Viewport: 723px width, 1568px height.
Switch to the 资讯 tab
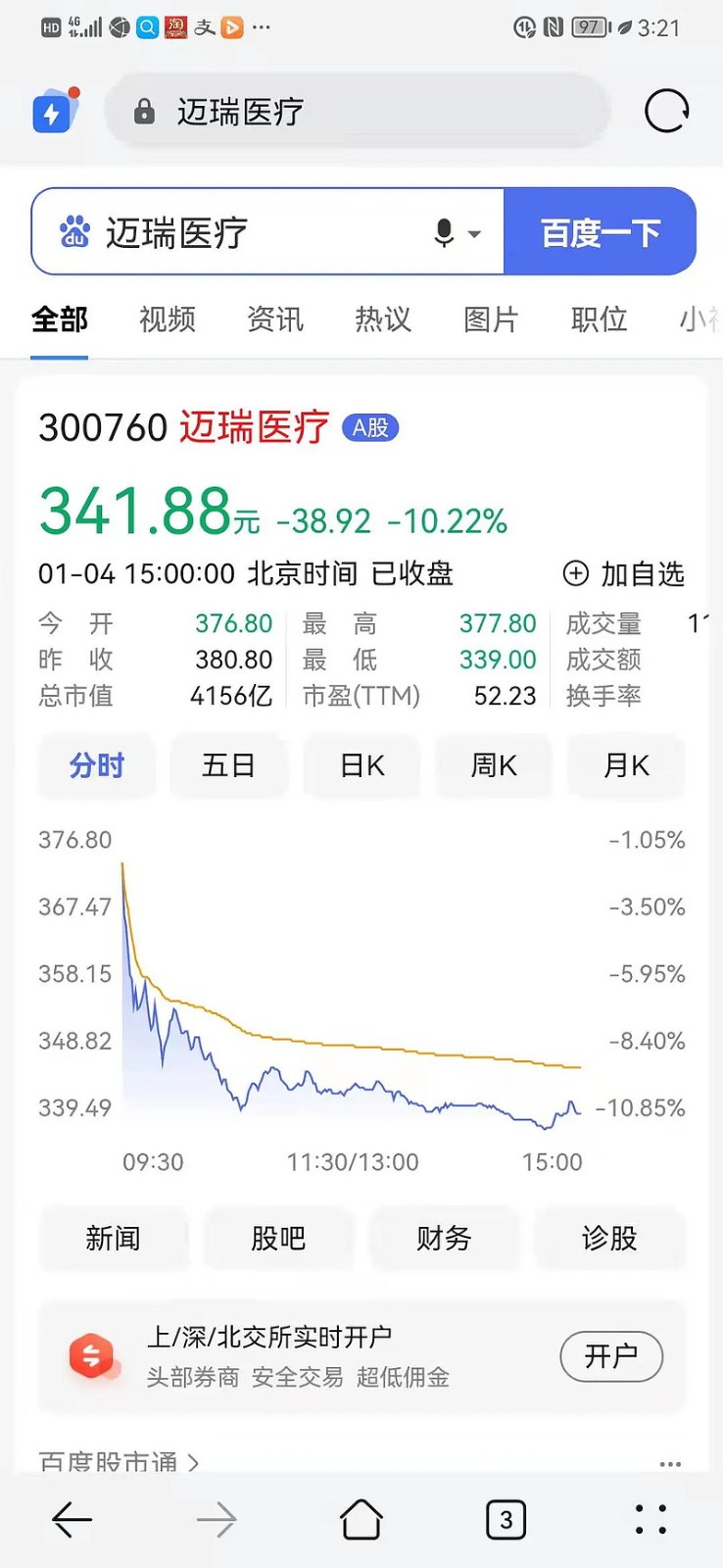pos(275,319)
